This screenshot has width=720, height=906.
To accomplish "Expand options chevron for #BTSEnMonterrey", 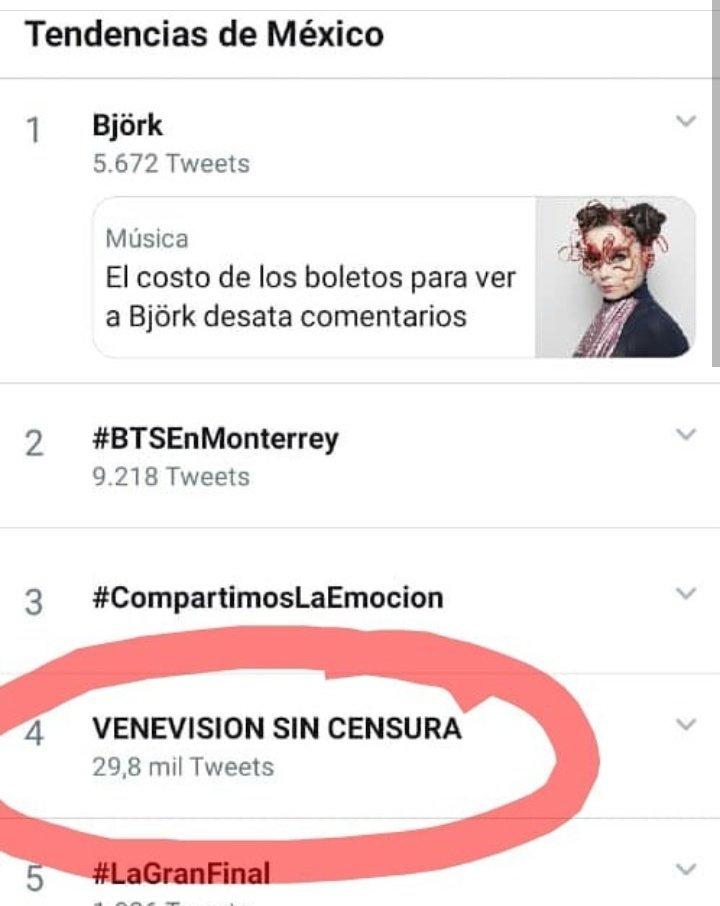I will pos(686,434).
